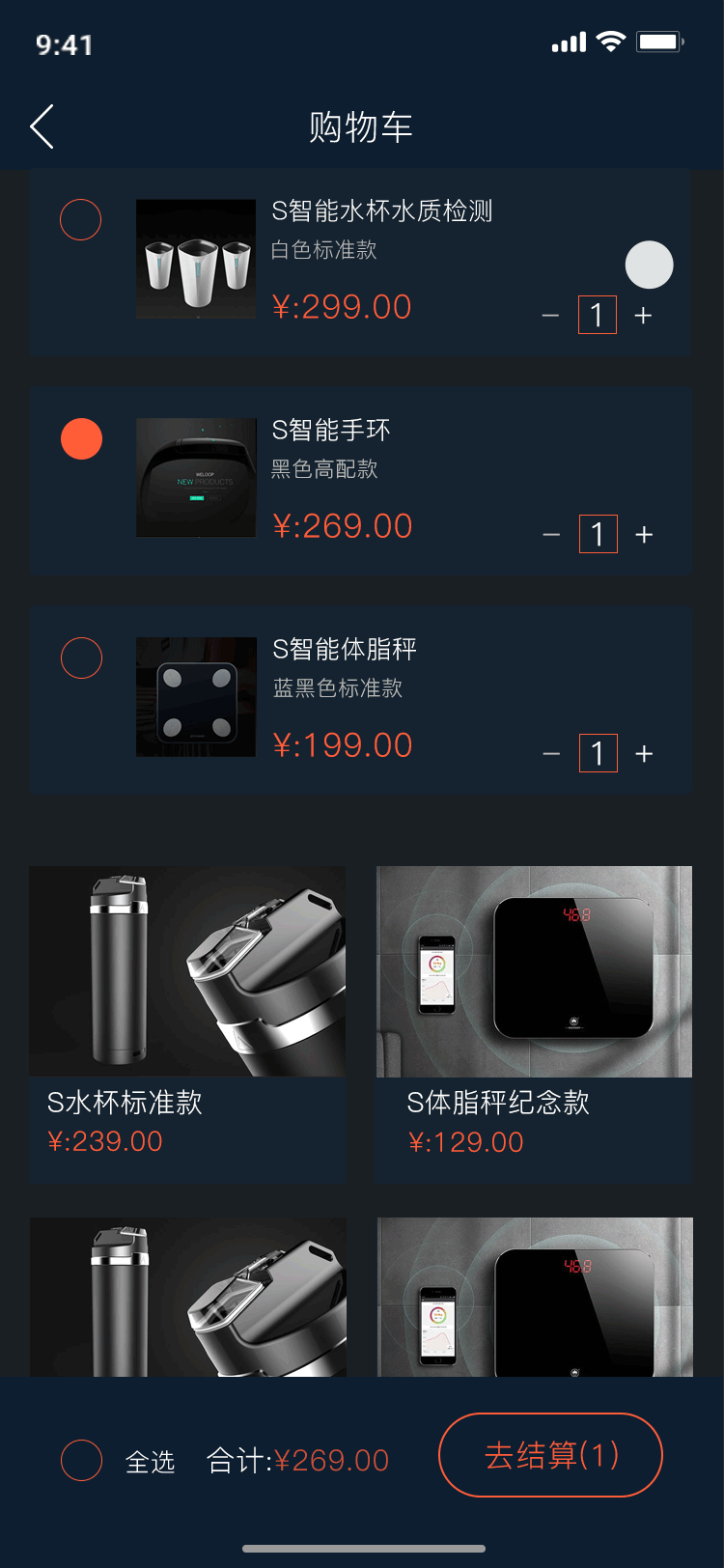Click the Wi-Fi status icon

tap(612, 42)
